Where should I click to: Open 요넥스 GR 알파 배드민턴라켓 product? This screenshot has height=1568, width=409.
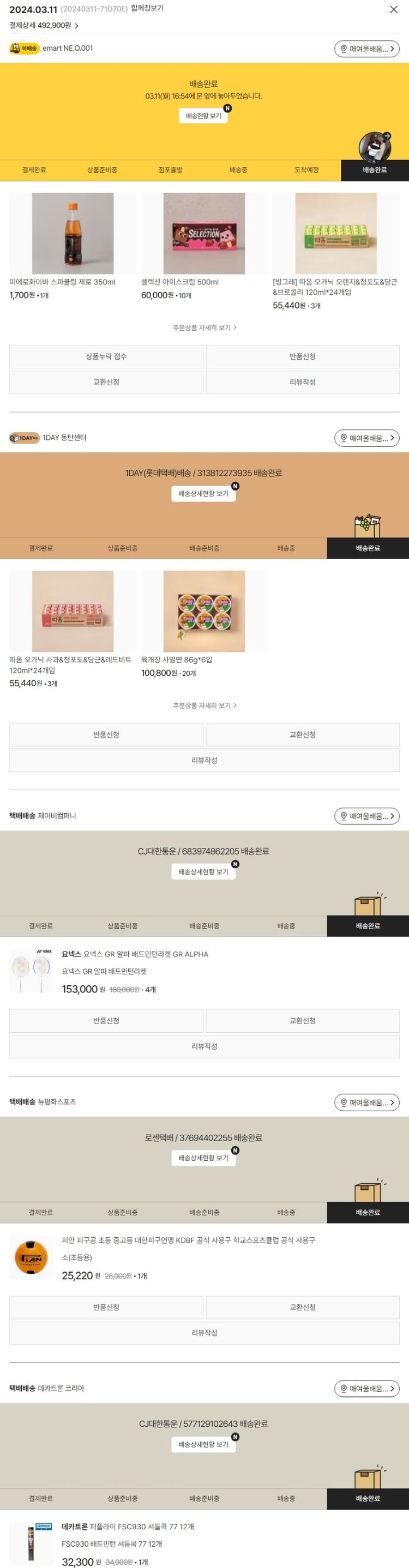click(x=134, y=954)
